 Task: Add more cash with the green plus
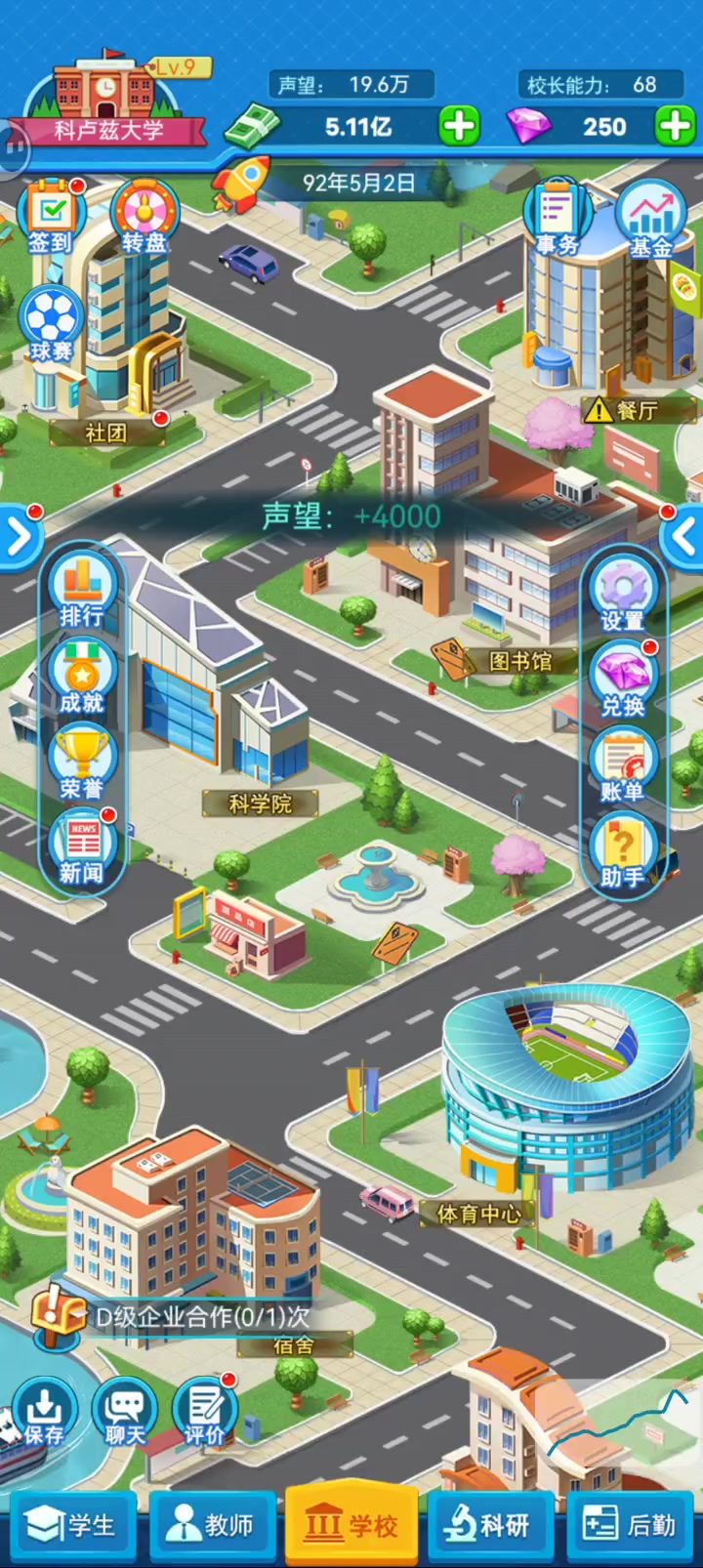coord(458,126)
